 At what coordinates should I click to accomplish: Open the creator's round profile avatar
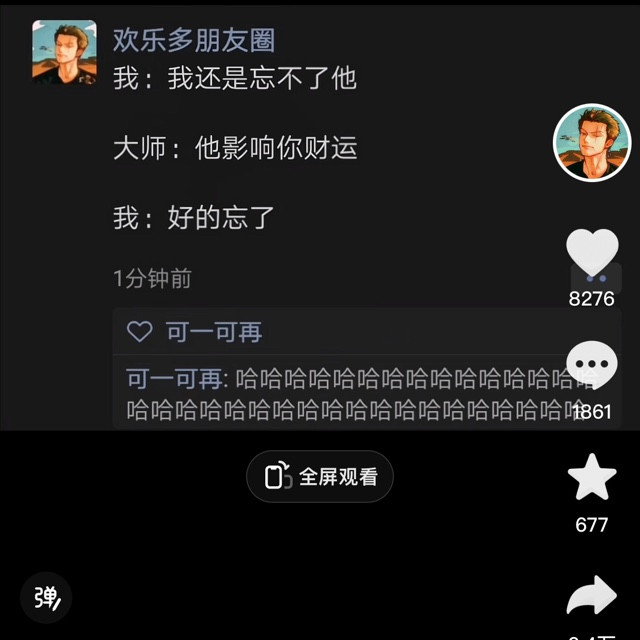tap(592, 143)
